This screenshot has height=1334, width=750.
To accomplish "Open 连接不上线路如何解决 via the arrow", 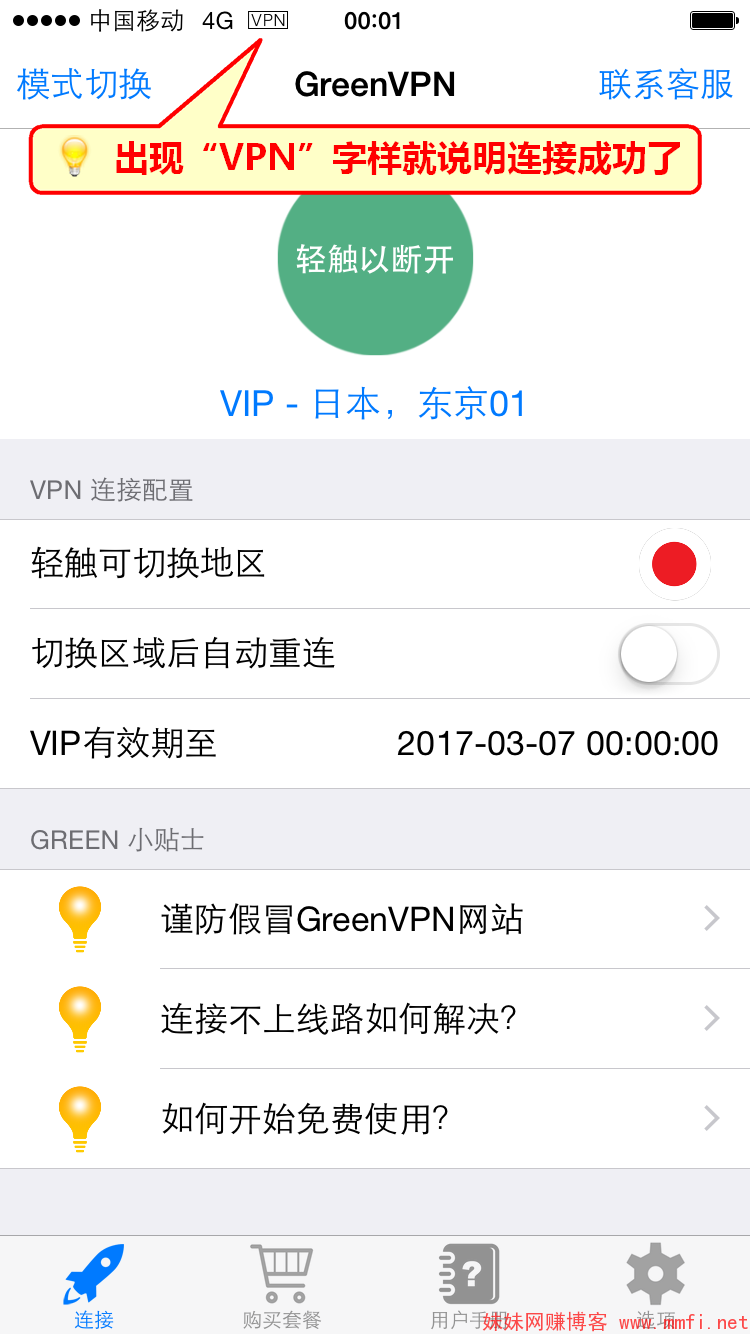I will pyautogui.click(x=711, y=1018).
